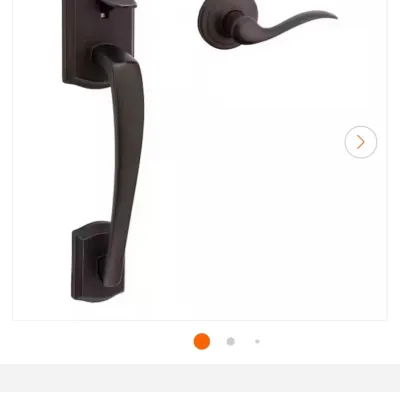The height and width of the screenshot is (400, 400).
Task: Select the second carousel page dot
Action: click(230, 341)
